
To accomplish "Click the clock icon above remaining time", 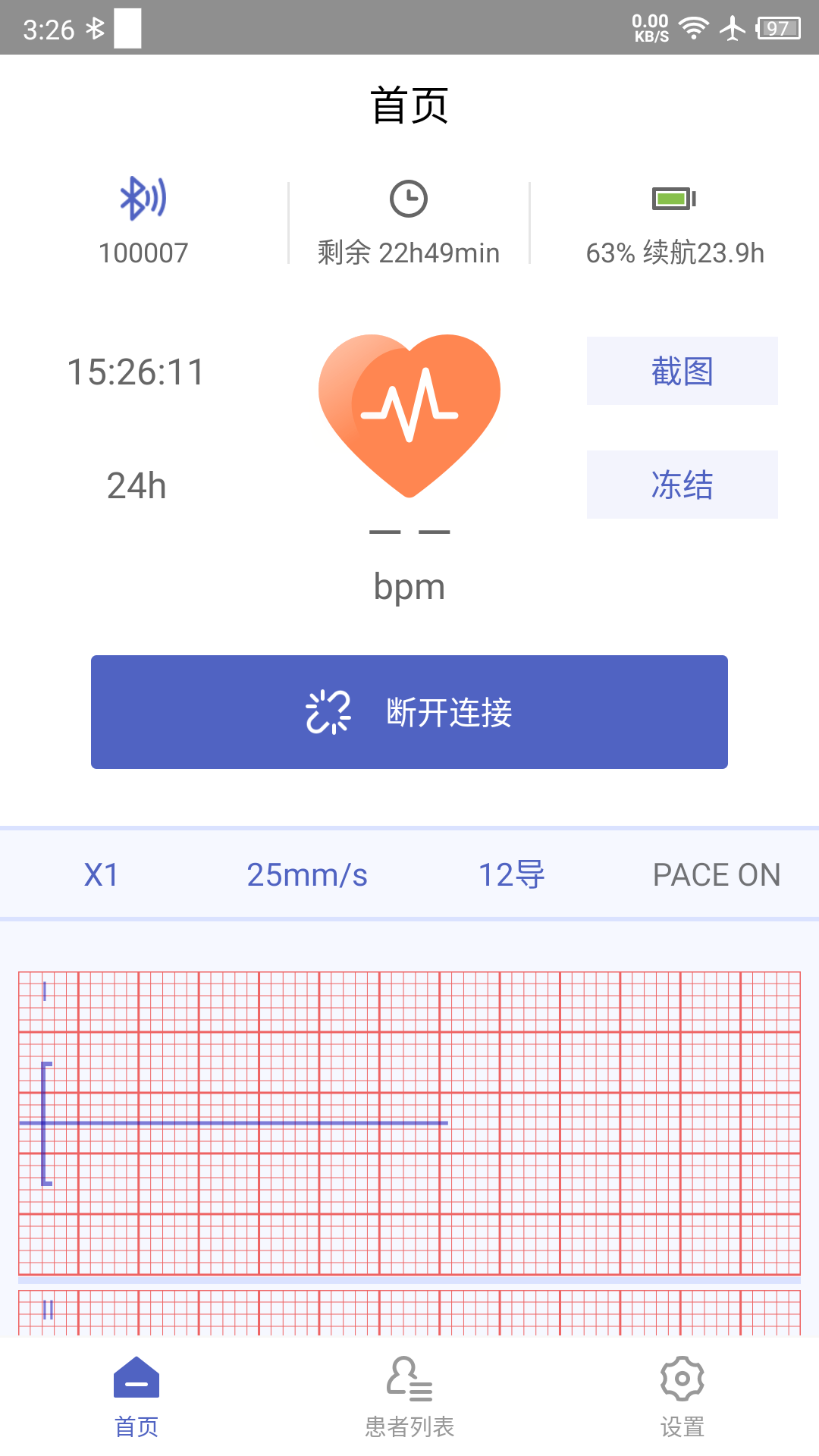I will pos(409,199).
